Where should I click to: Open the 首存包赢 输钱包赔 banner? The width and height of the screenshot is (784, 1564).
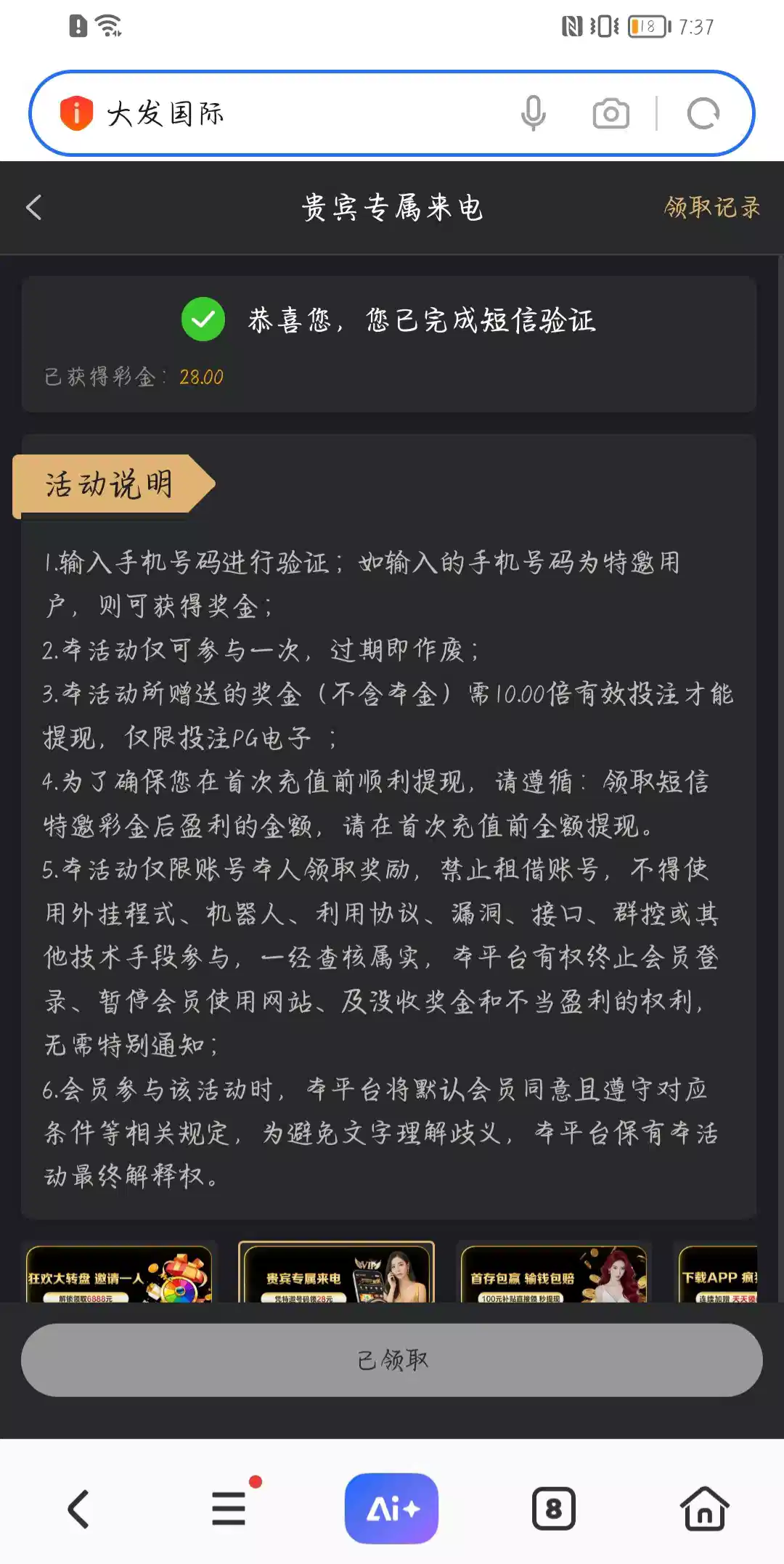pos(553,1275)
